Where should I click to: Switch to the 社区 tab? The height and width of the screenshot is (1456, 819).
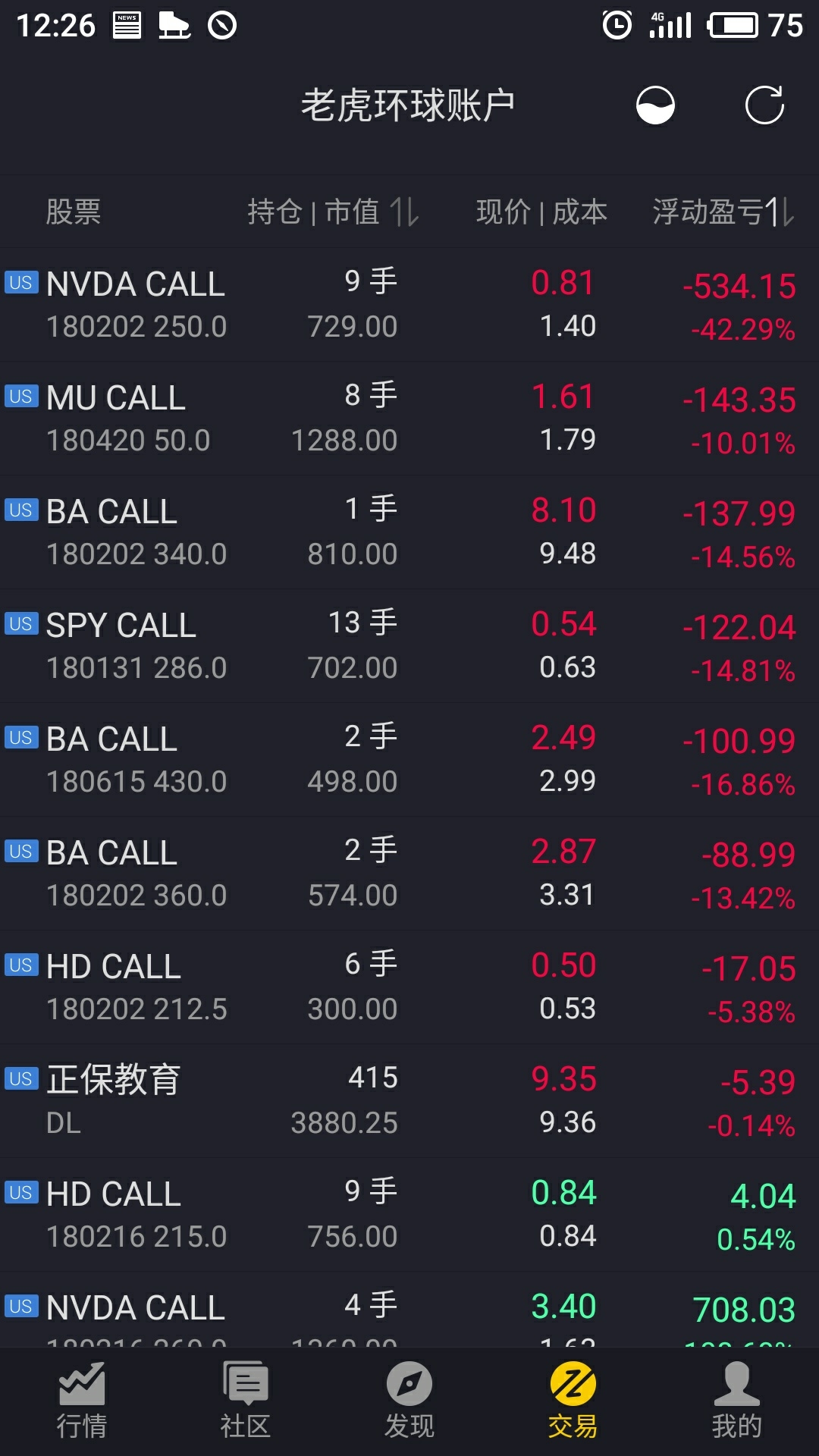coord(246,1401)
